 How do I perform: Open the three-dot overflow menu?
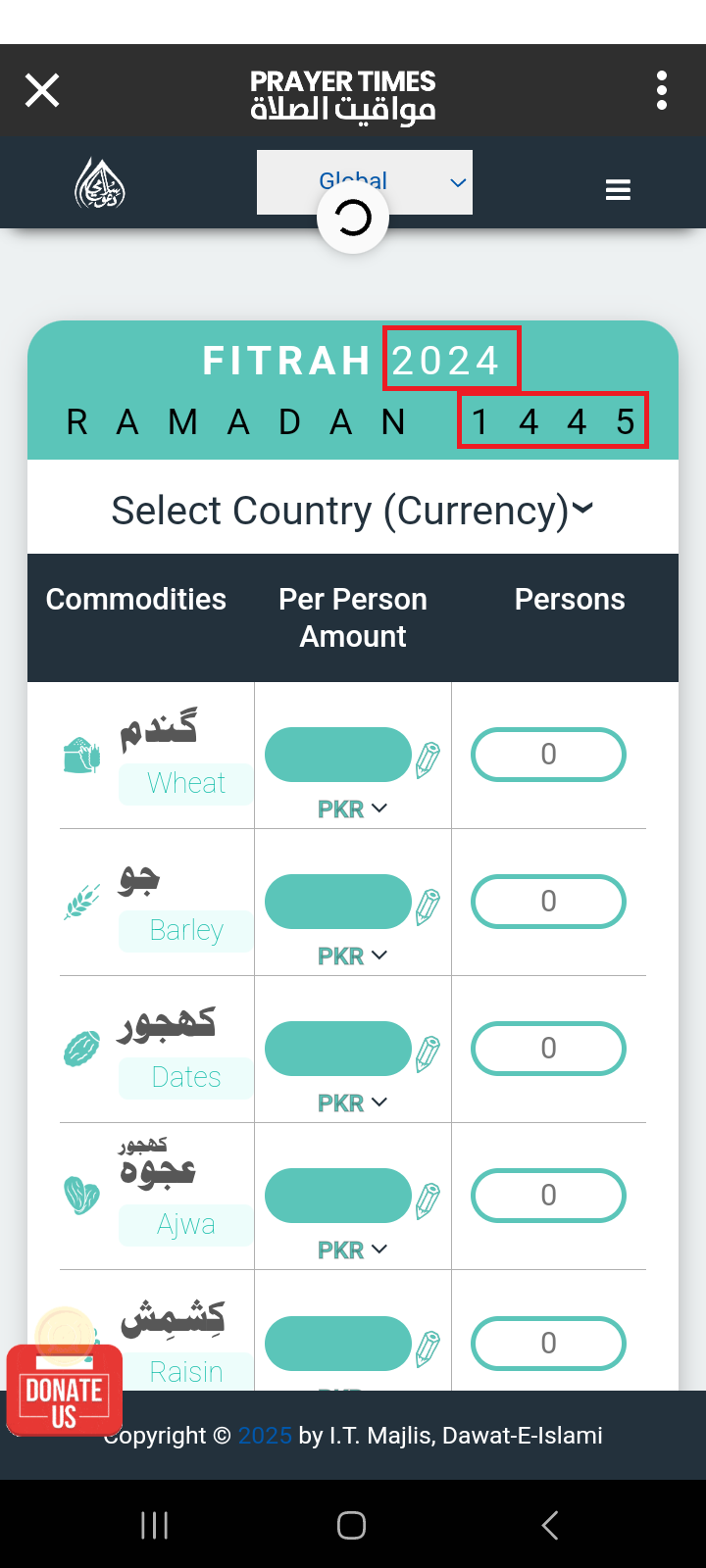point(662,90)
